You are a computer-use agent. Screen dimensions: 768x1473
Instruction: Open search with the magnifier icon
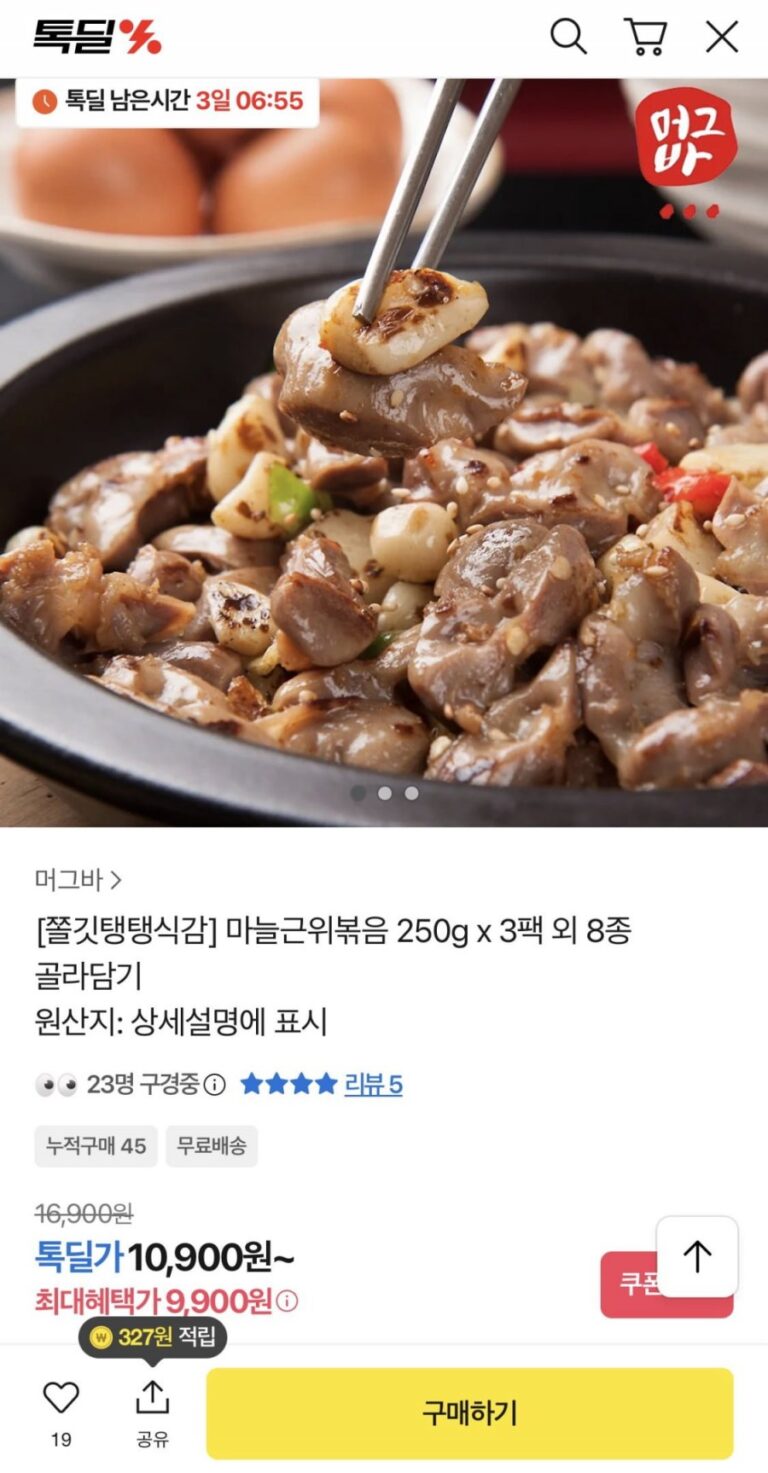(x=568, y=37)
